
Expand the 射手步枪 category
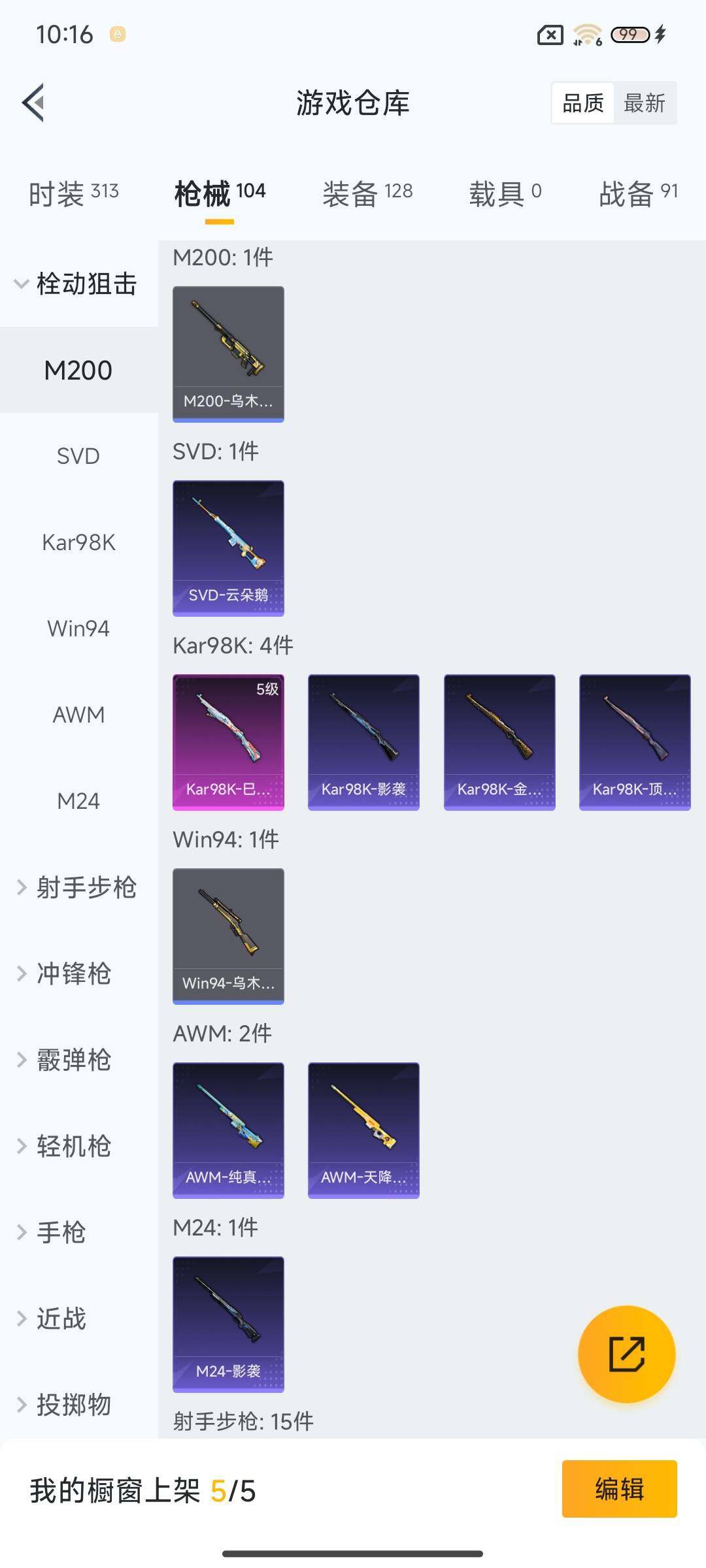pyautogui.click(x=78, y=887)
